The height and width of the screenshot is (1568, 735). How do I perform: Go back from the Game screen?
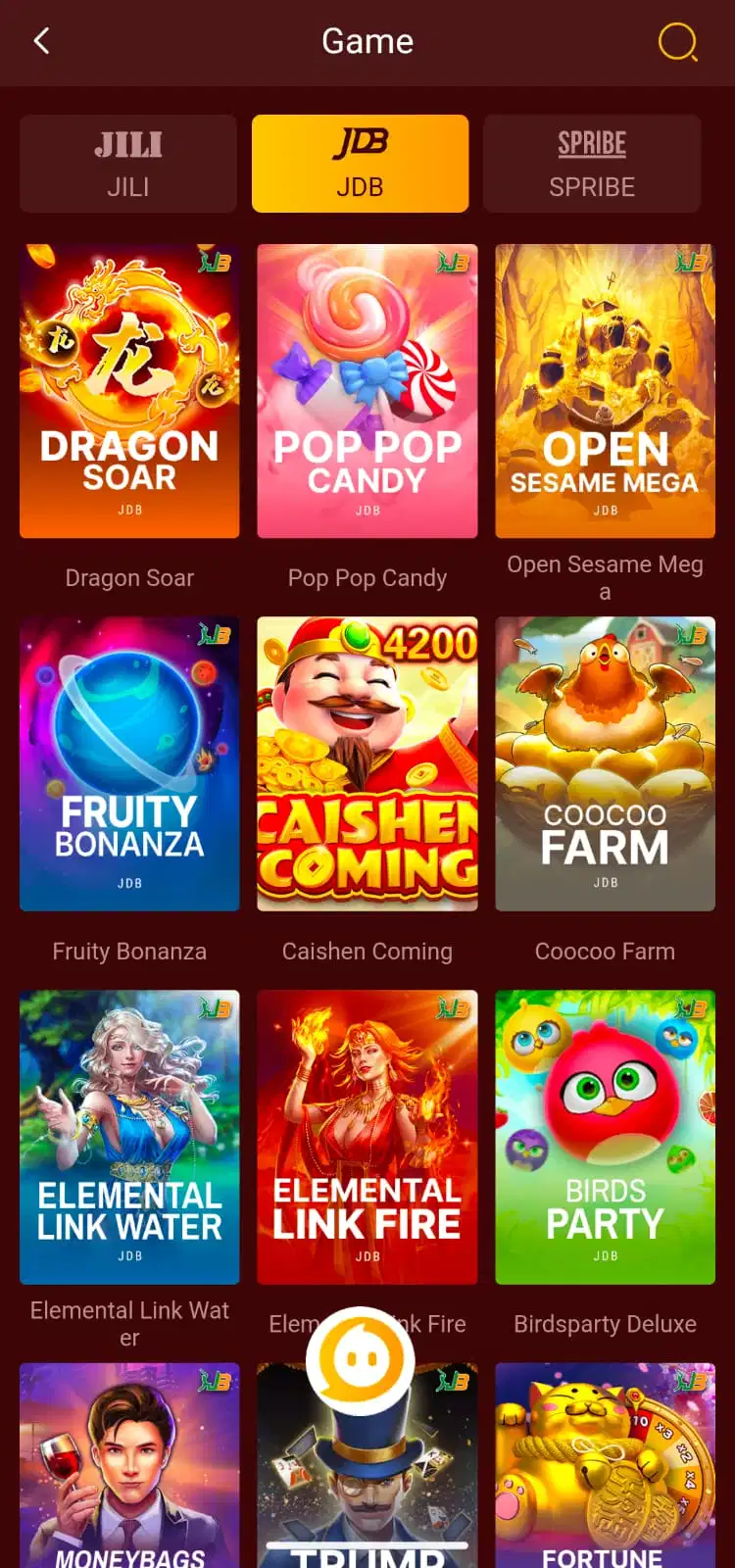click(x=41, y=41)
